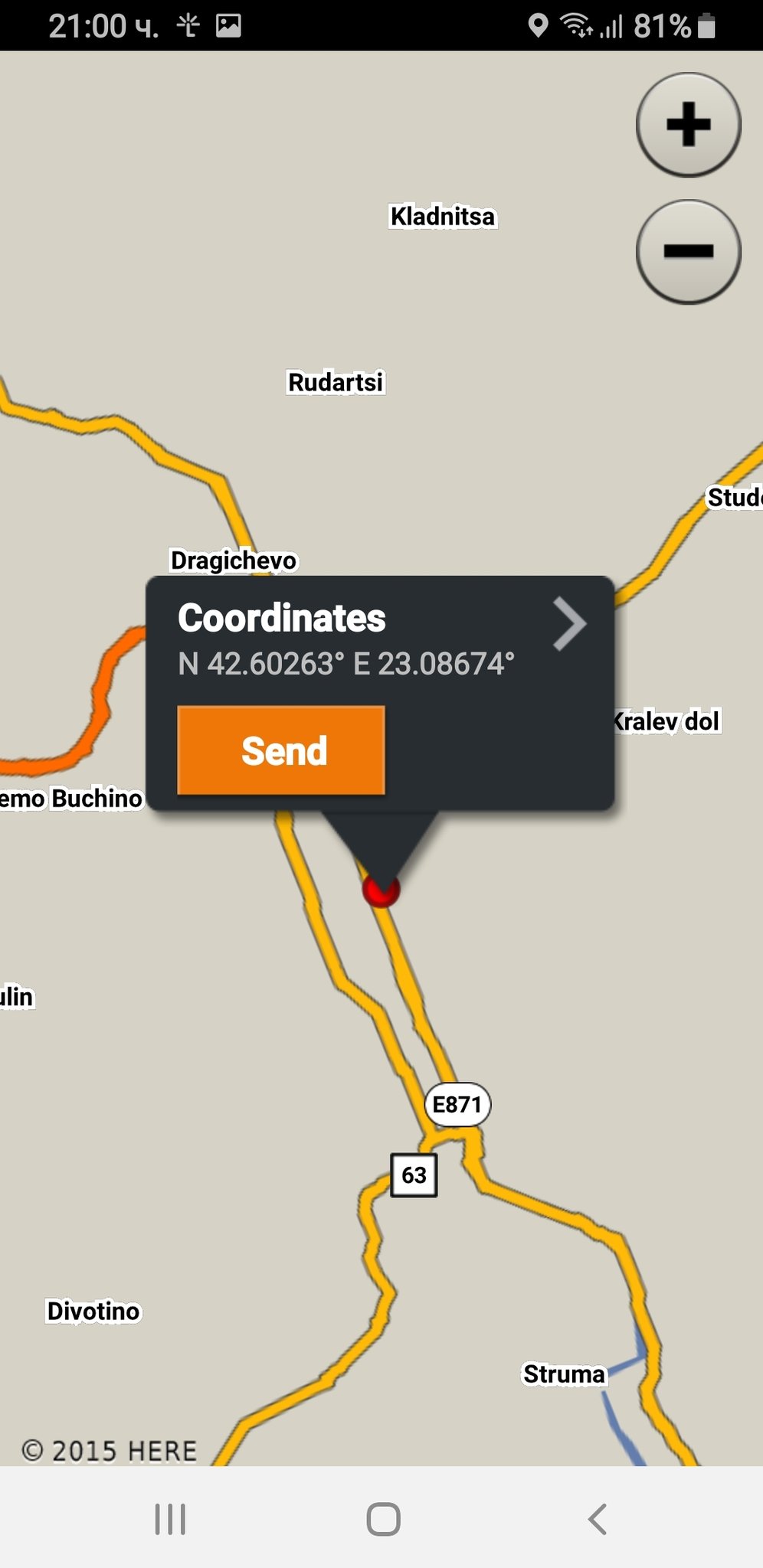
Task: Zoom out on the map
Action: [688, 251]
